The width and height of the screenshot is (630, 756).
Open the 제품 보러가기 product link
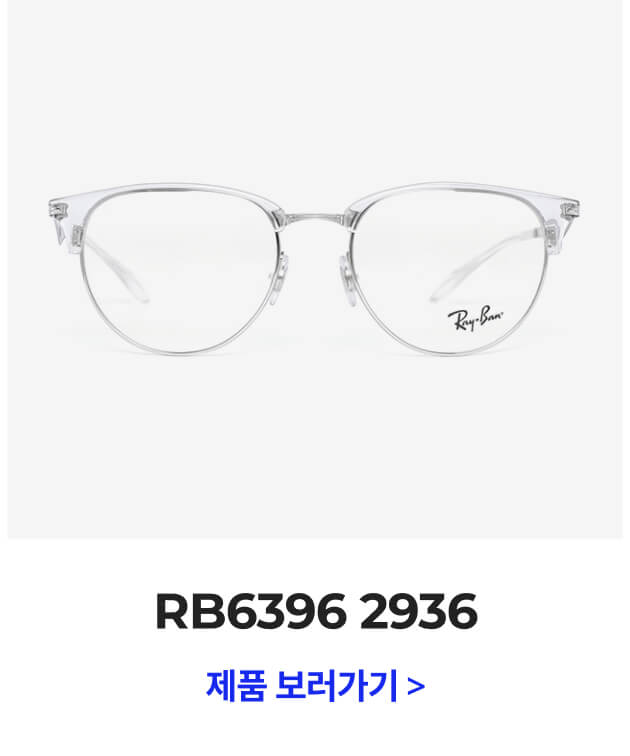(315, 688)
